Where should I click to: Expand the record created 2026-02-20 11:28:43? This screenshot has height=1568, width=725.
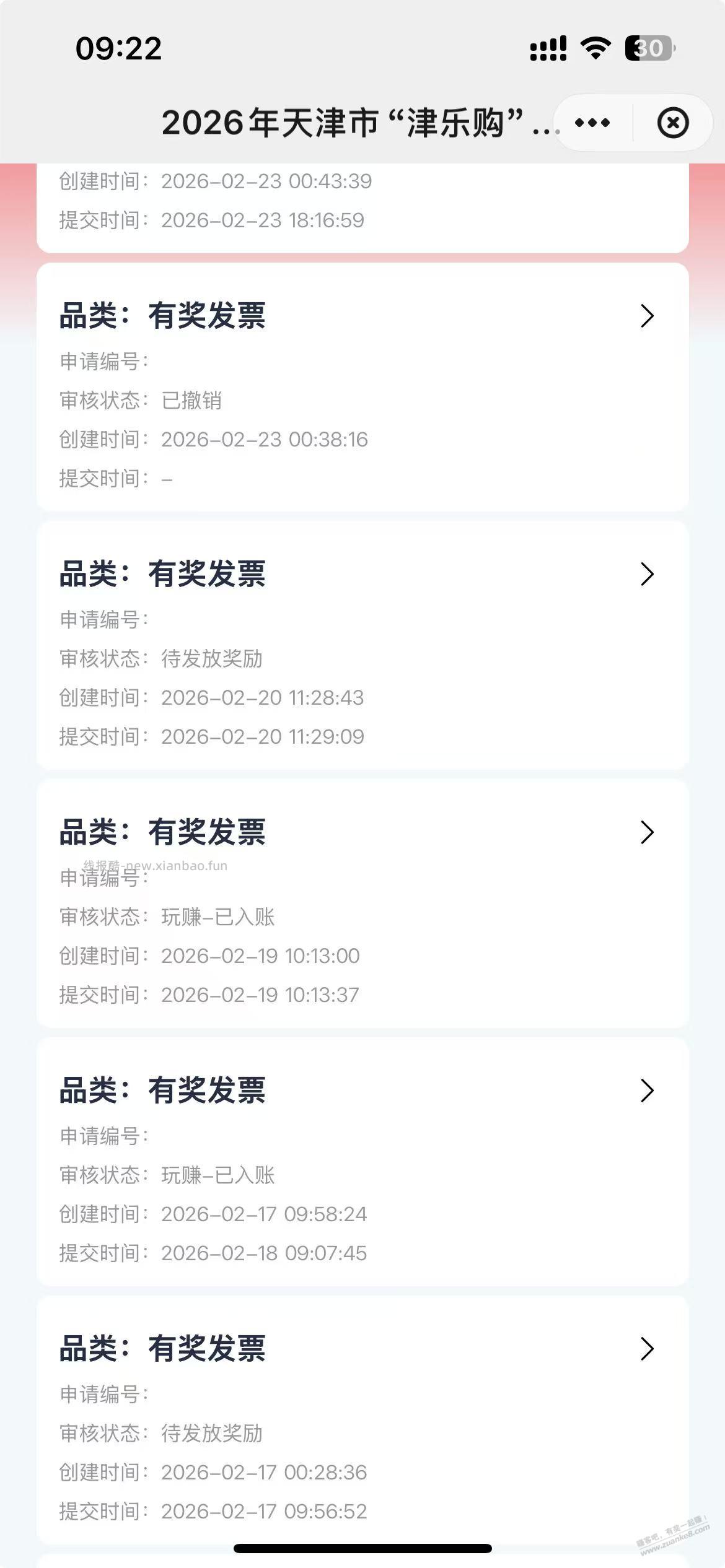click(646, 575)
